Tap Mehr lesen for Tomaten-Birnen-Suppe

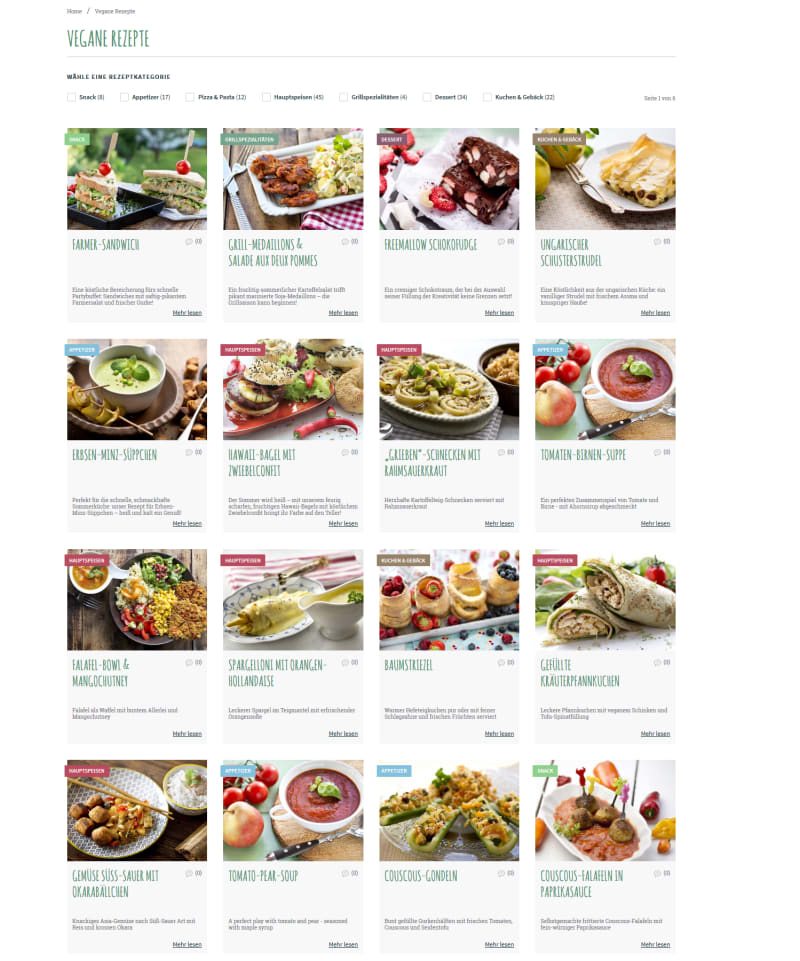click(655, 523)
